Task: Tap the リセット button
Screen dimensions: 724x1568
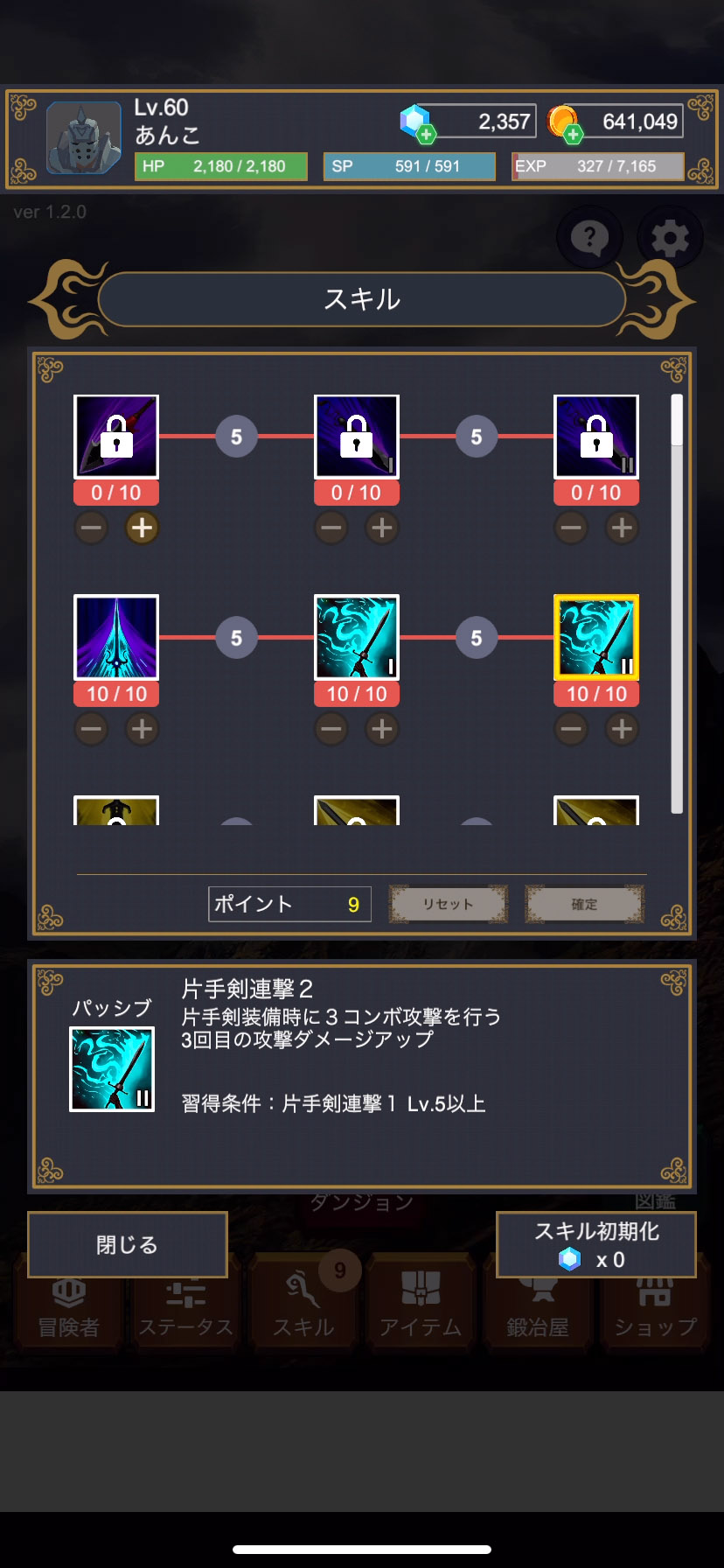Action: (448, 904)
